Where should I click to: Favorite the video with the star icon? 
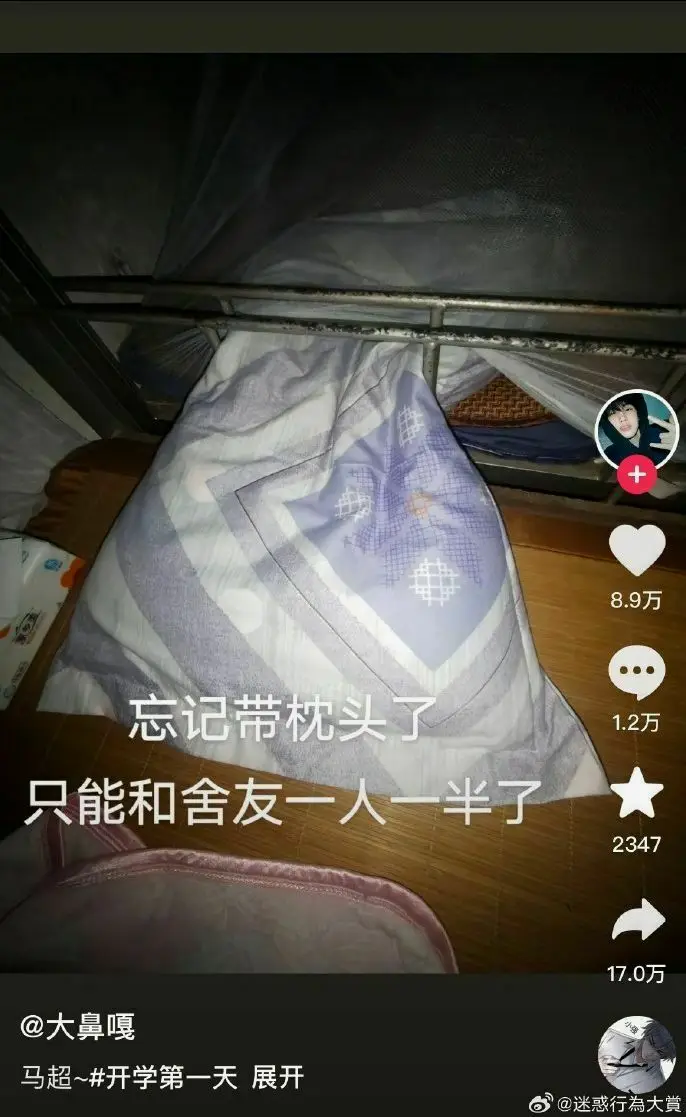637,794
